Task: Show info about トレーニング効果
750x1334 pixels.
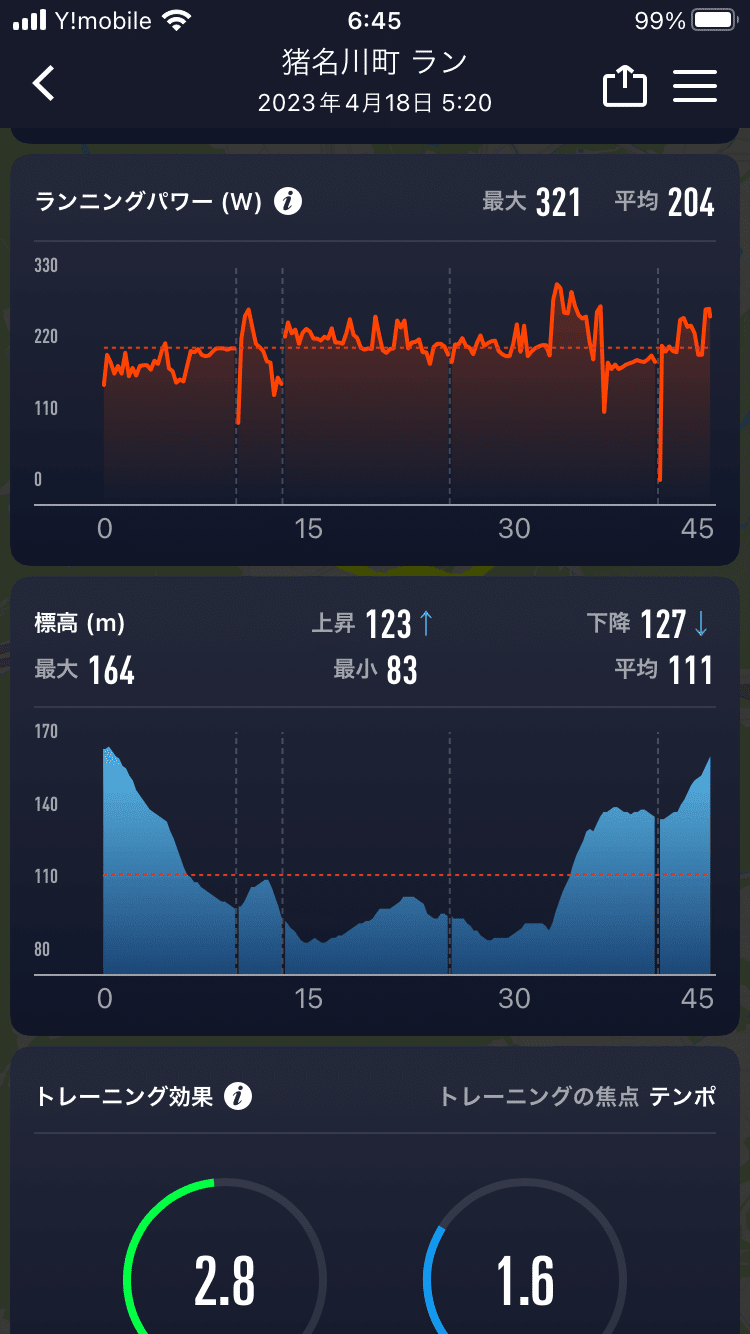Action: [x=238, y=1096]
